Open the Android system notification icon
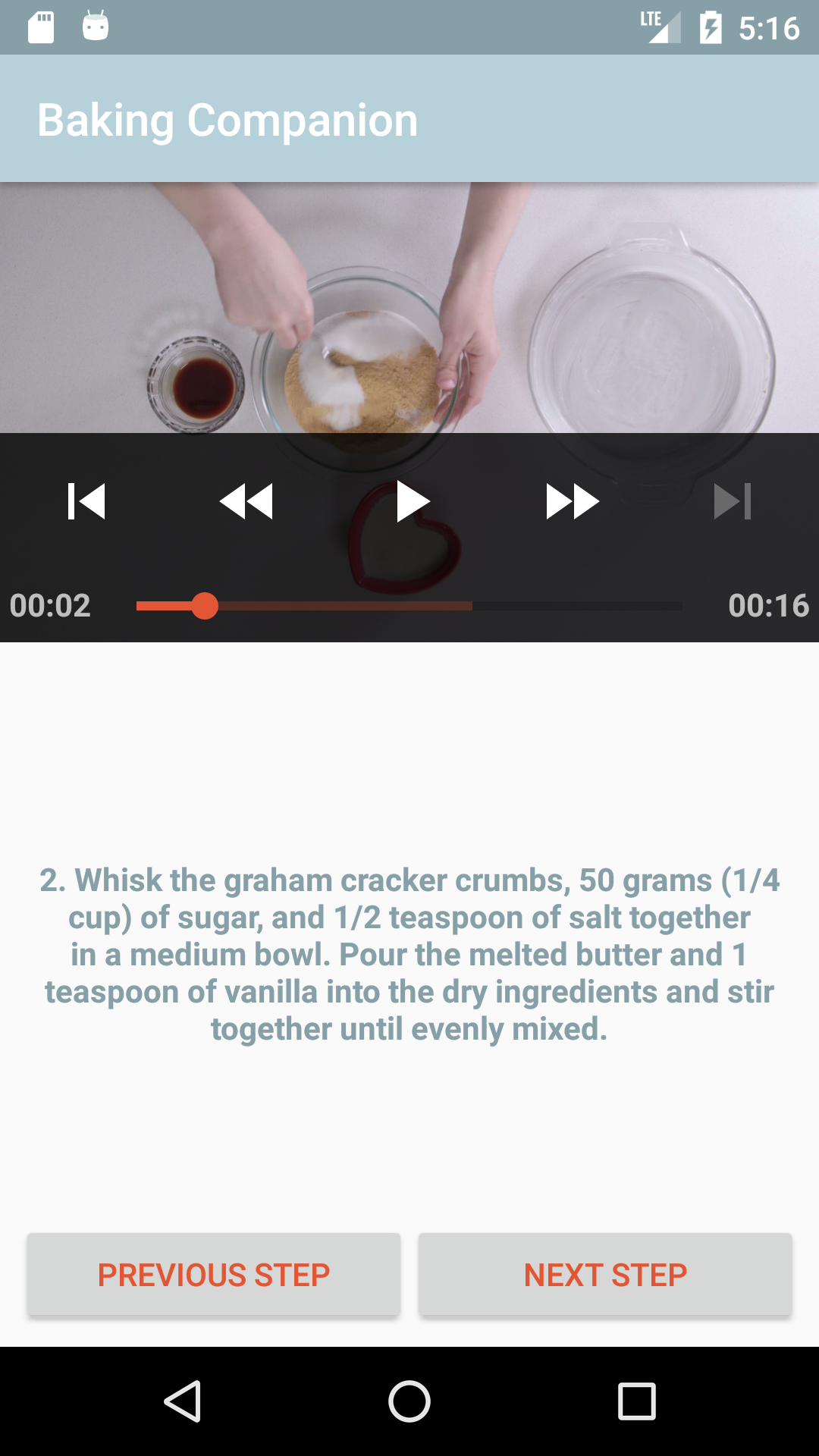 pyautogui.click(x=96, y=25)
